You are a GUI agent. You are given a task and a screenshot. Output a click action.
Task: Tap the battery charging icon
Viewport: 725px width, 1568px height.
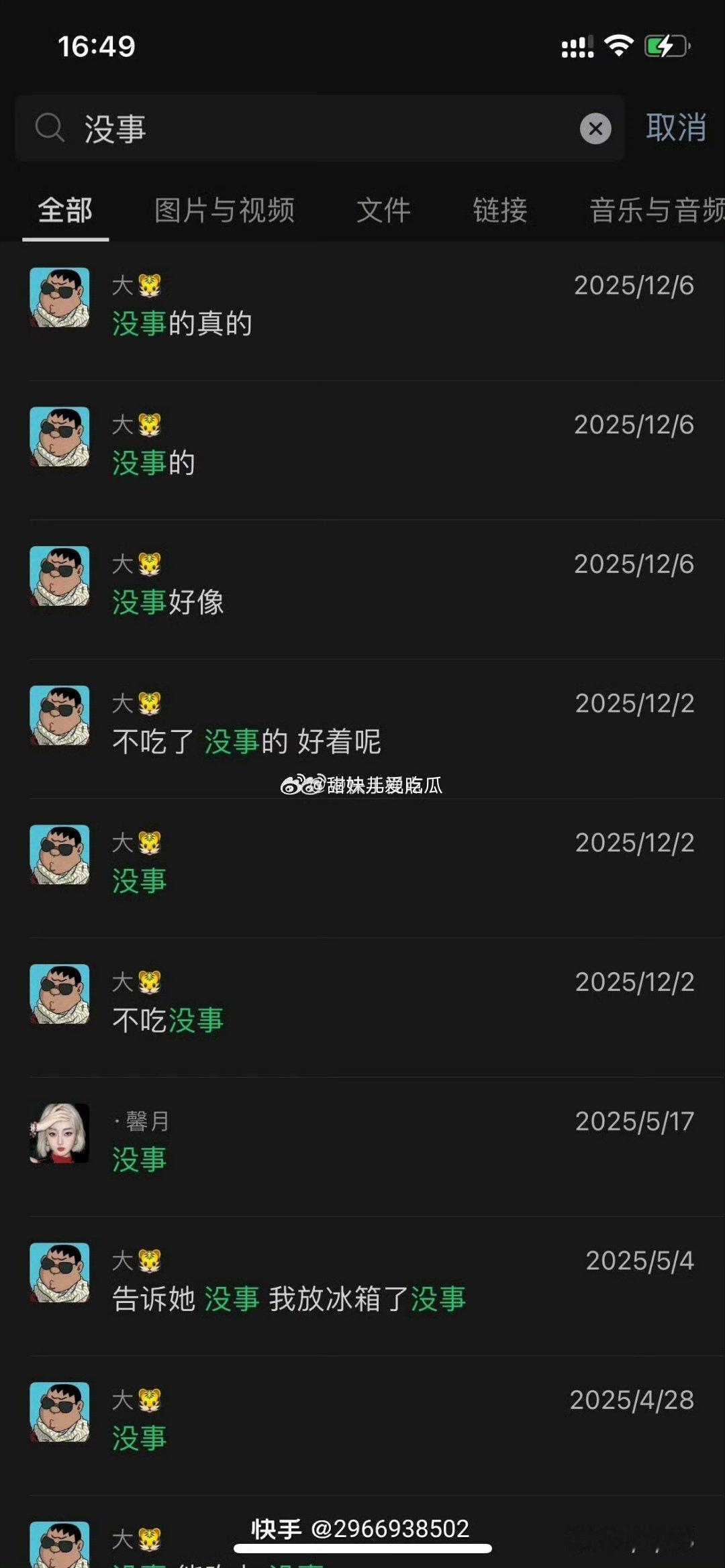[667, 44]
